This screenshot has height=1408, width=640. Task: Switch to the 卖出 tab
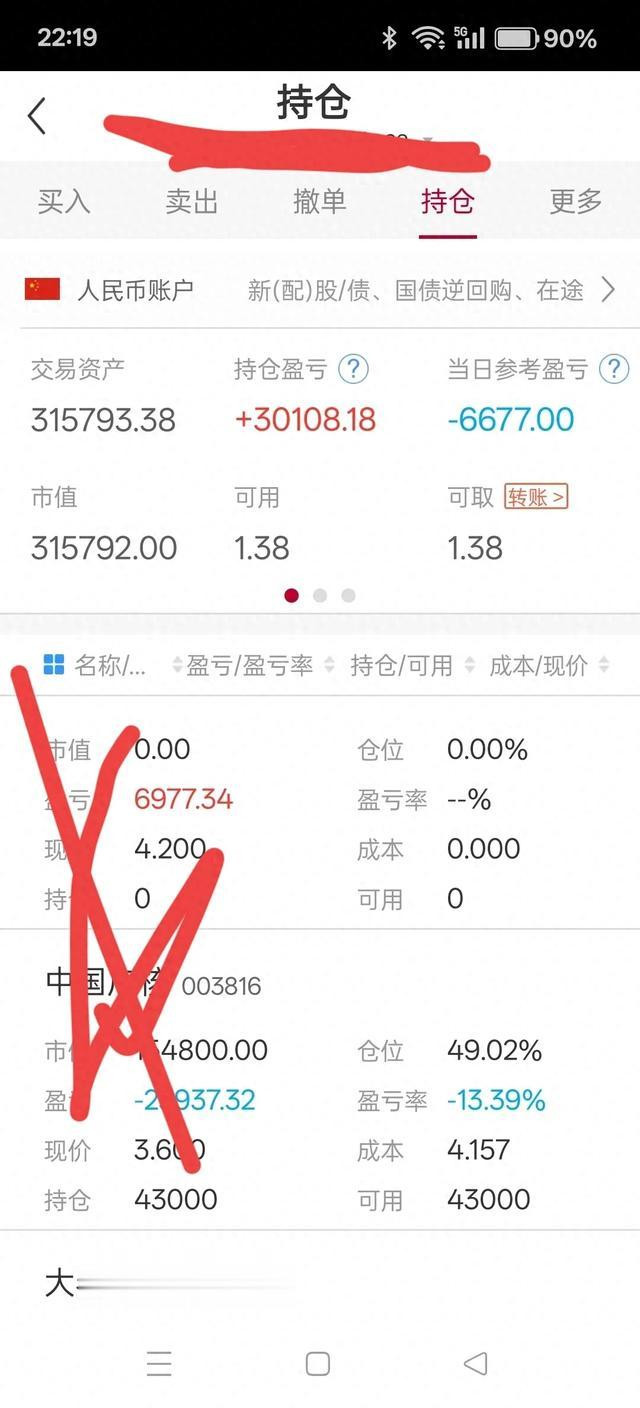(192, 201)
